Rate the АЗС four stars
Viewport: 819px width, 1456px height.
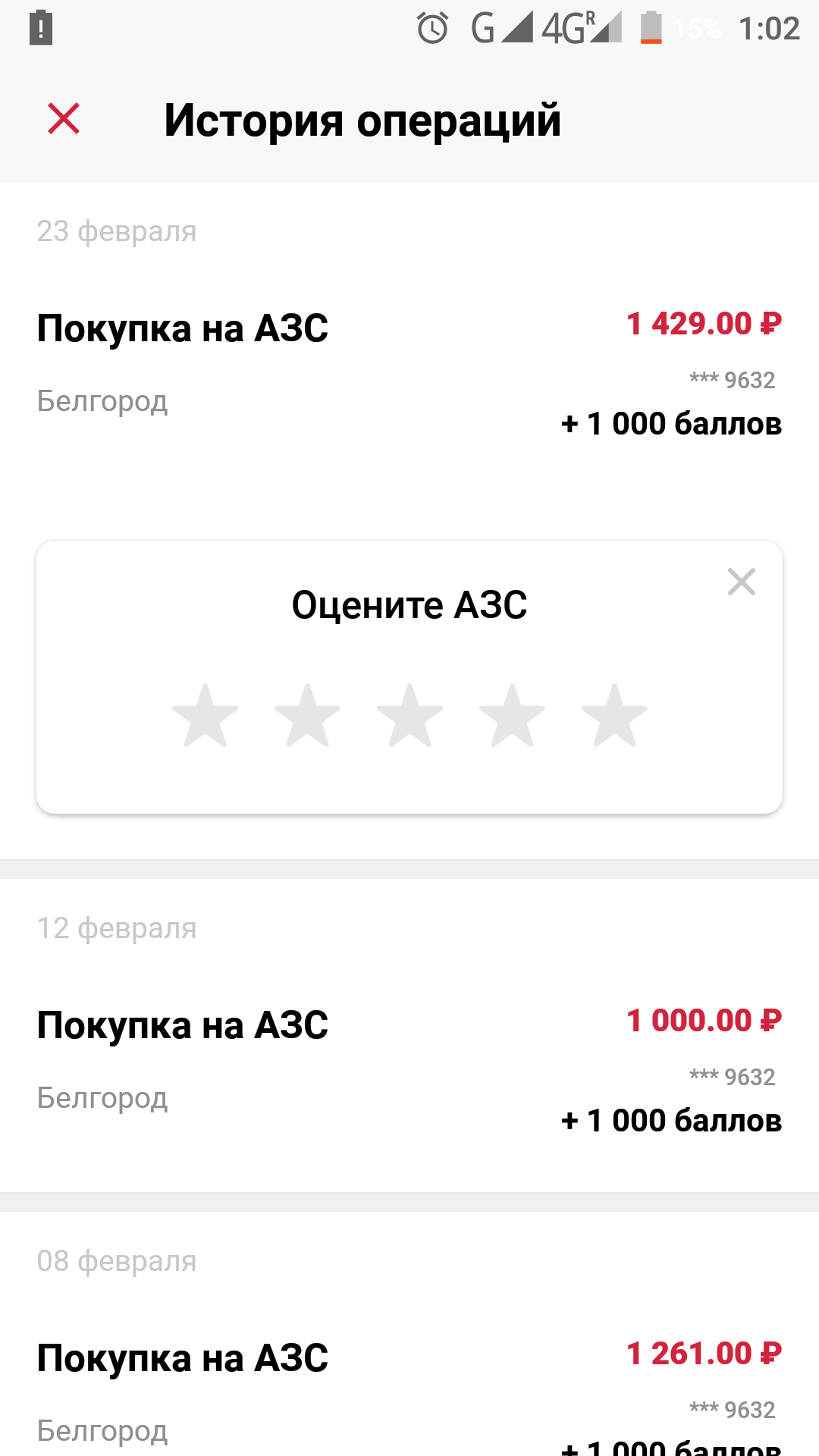coord(512,715)
